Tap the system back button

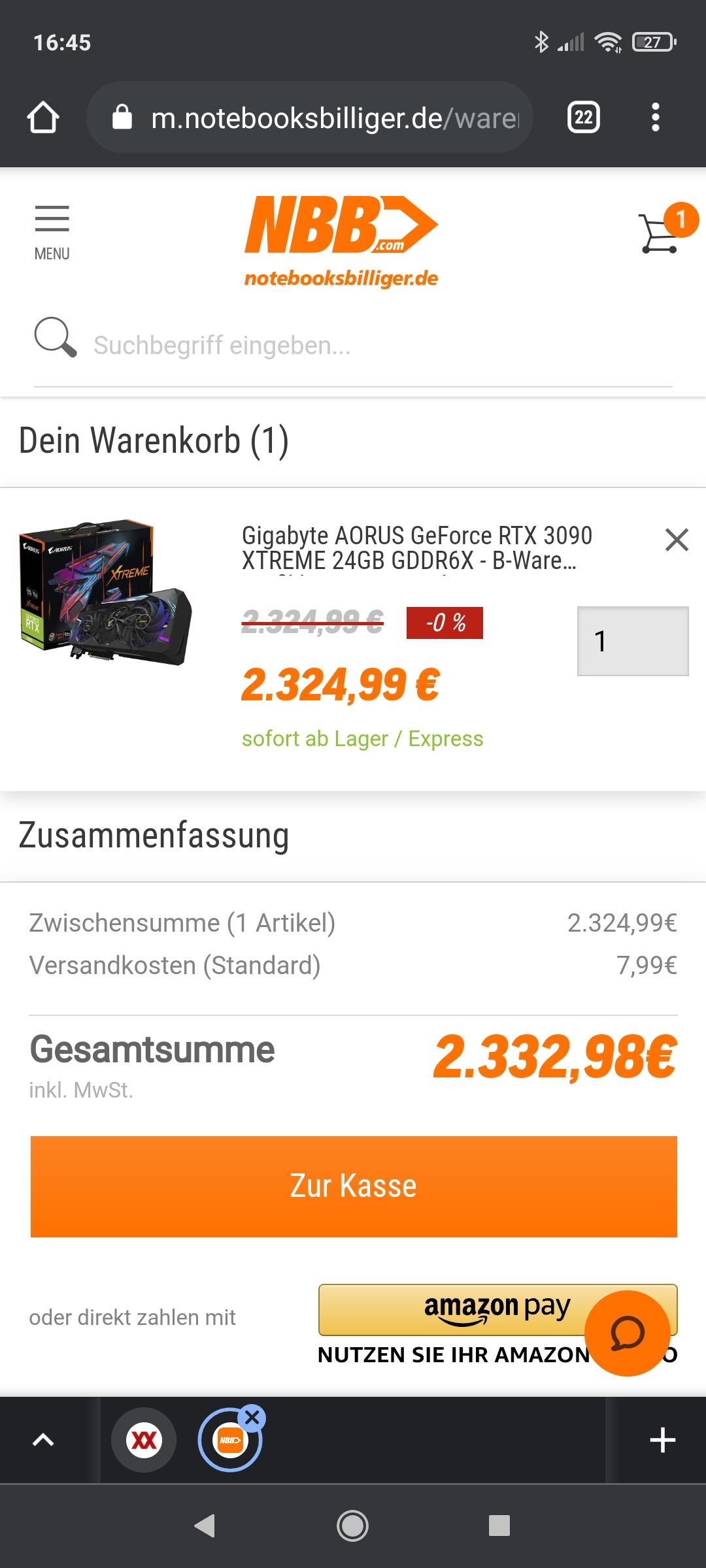tap(205, 1526)
